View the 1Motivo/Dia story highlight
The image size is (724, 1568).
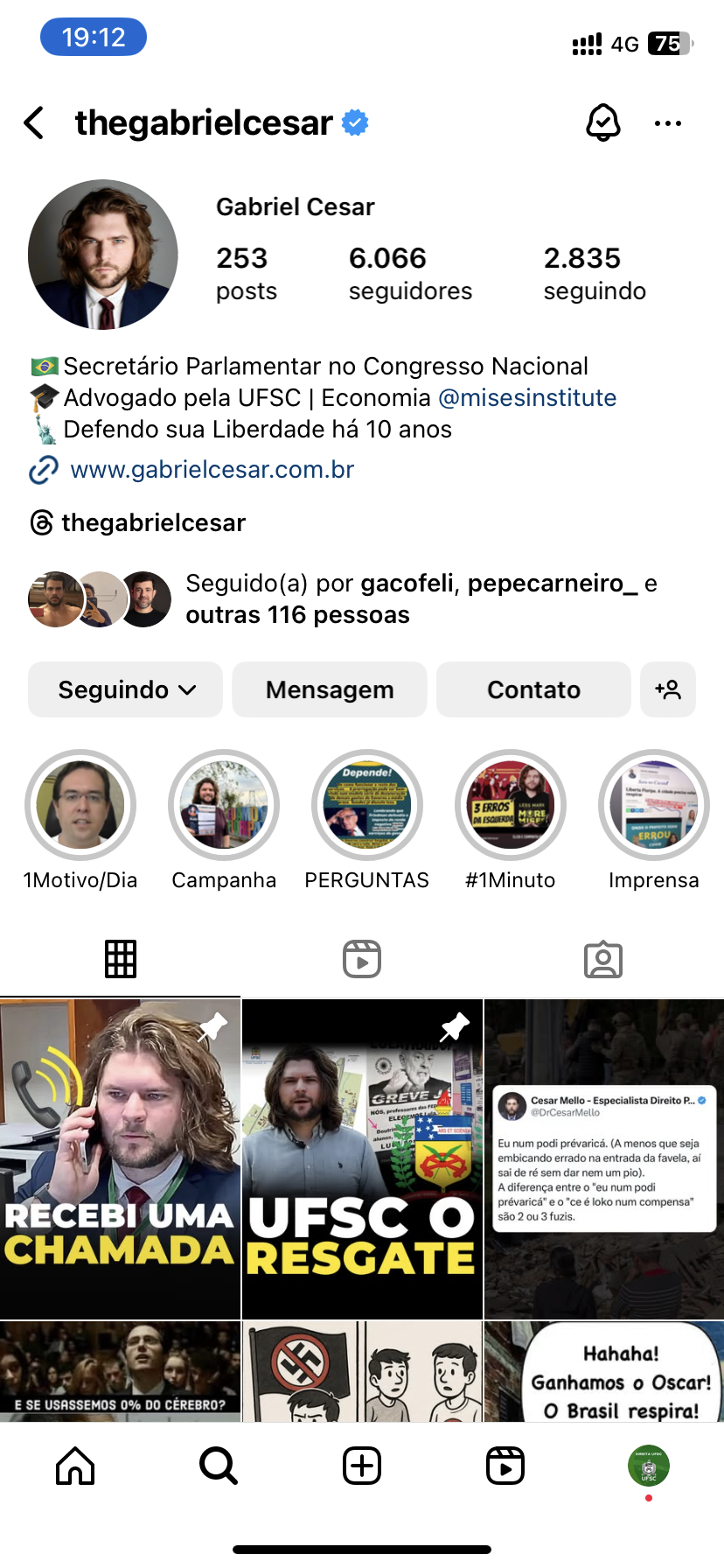click(80, 805)
